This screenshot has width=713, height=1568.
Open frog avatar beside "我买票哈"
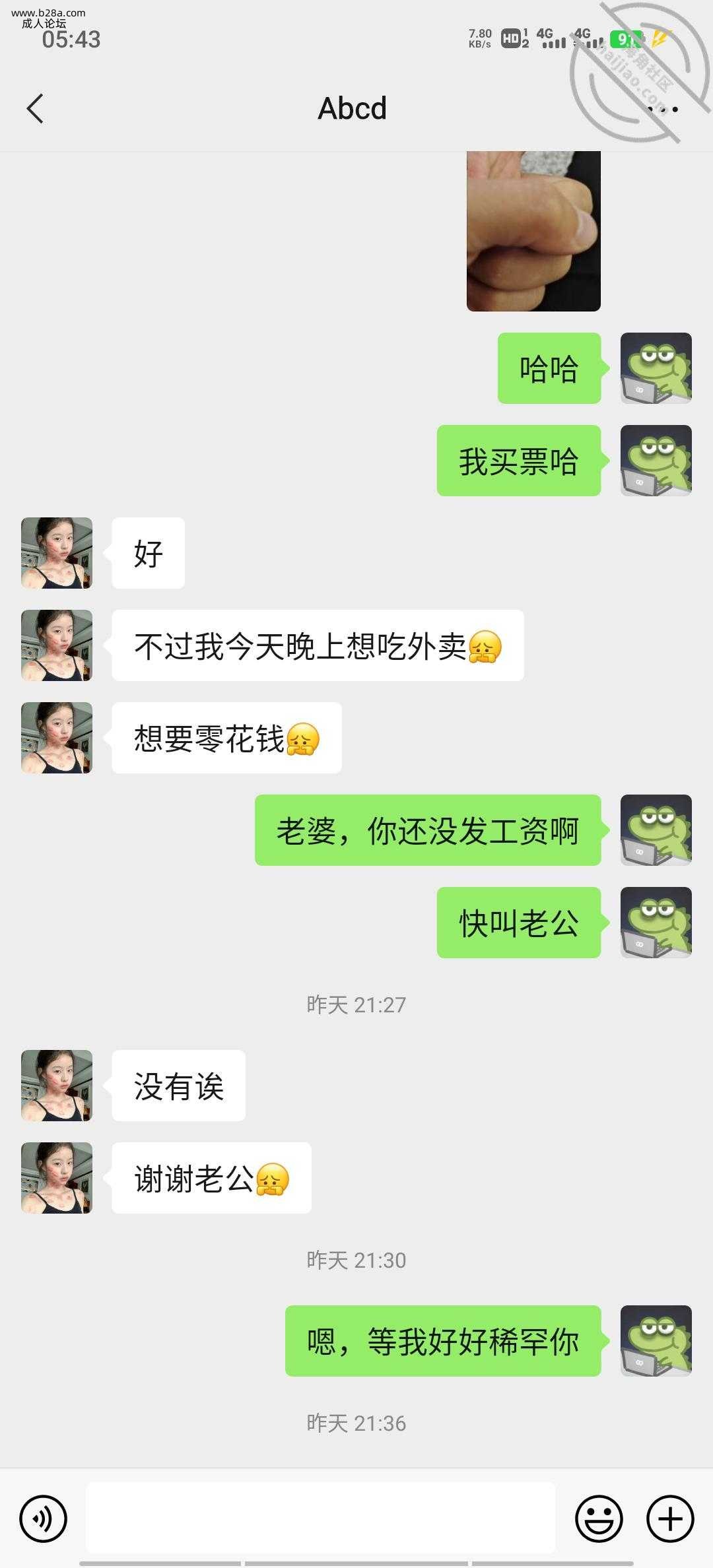click(656, 461)
